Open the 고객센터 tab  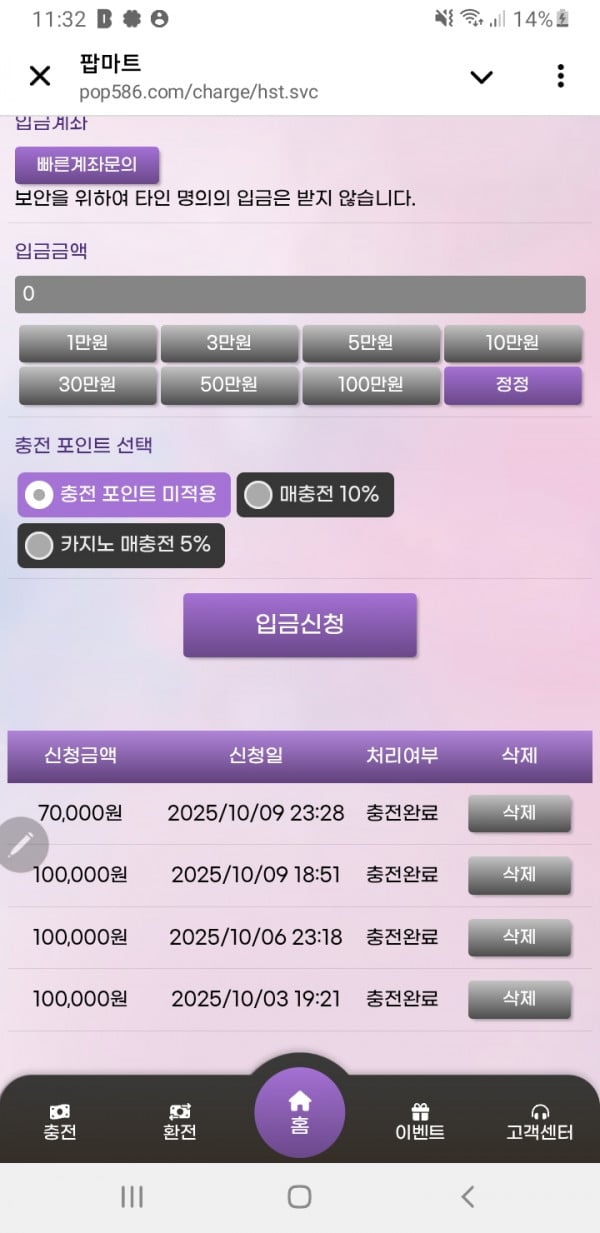(540, 1121)
